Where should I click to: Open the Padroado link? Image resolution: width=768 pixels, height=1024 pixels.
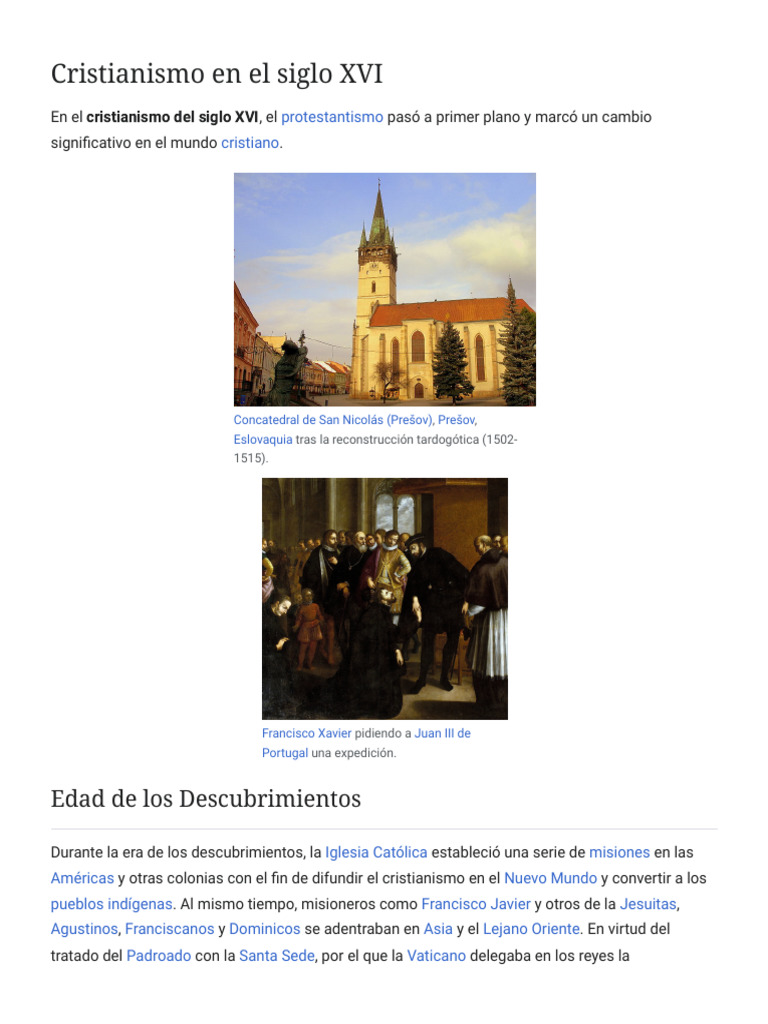[x=159, y=956]
